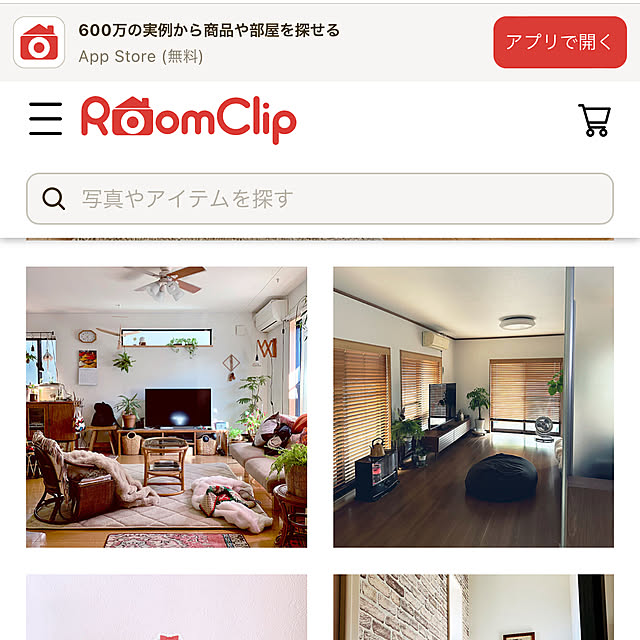The height and width of the screenshot is (640, 640).
Task: Open the shopping cart
Action: coord(595,120)
